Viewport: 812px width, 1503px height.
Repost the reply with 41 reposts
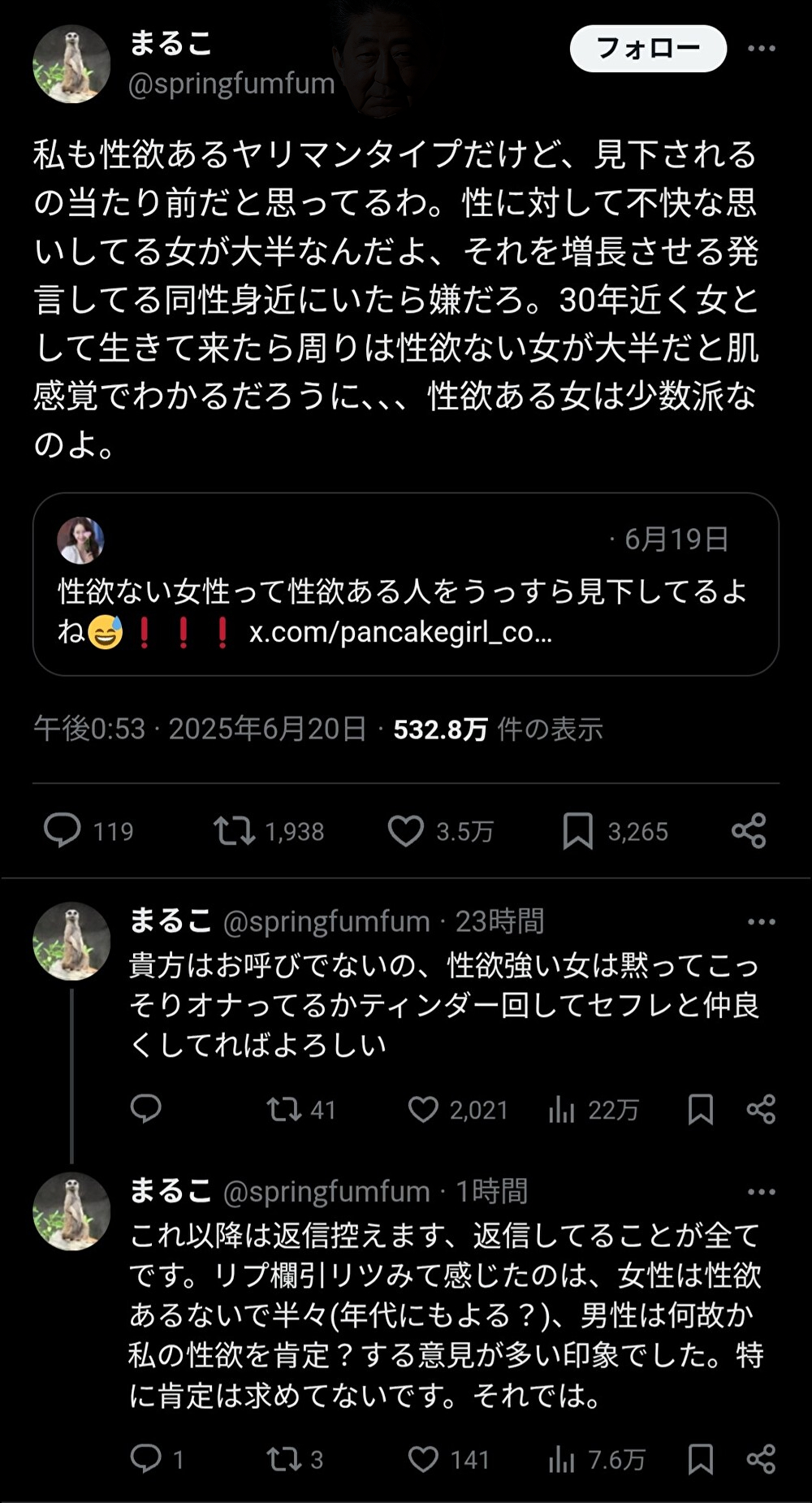(285, 1109)
